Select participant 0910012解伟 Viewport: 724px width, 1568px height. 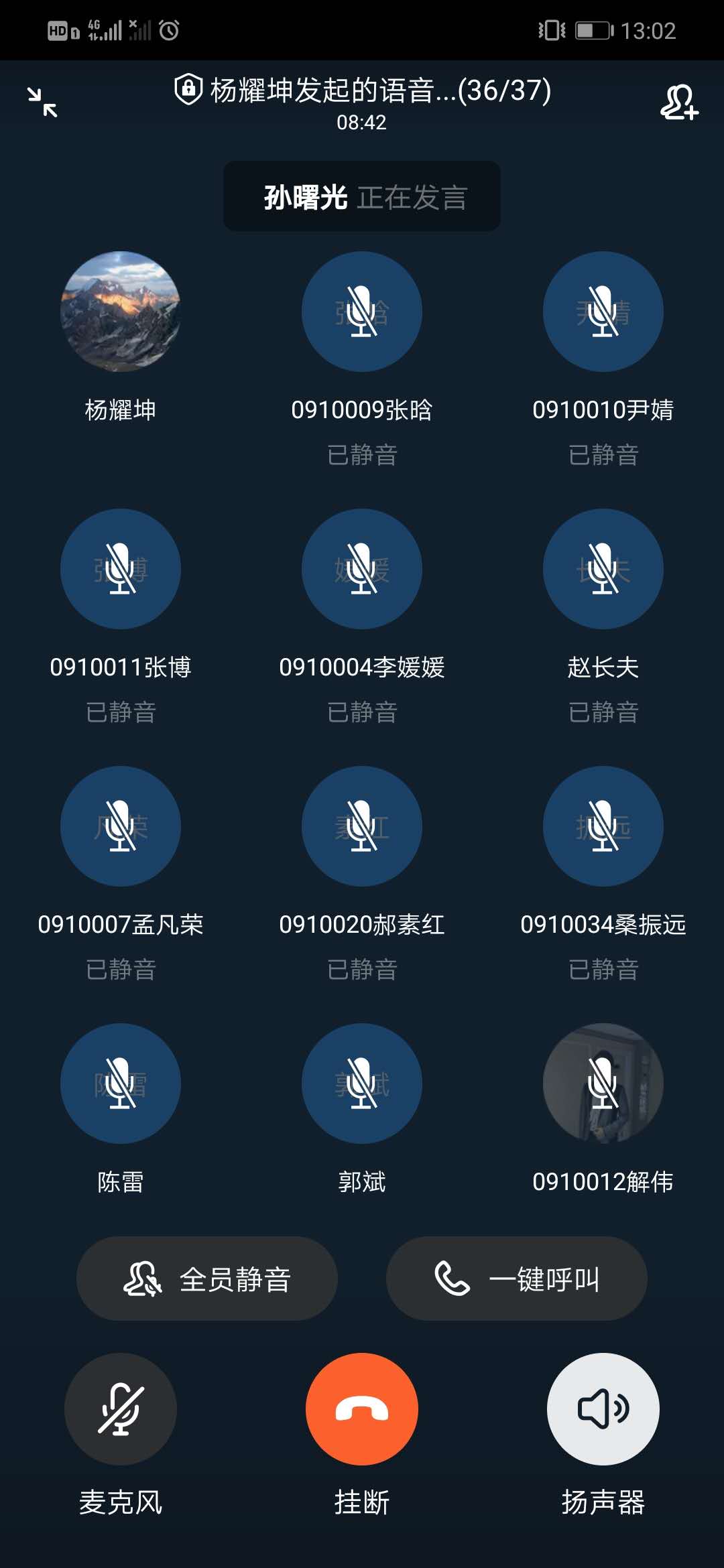(603, 1084)
